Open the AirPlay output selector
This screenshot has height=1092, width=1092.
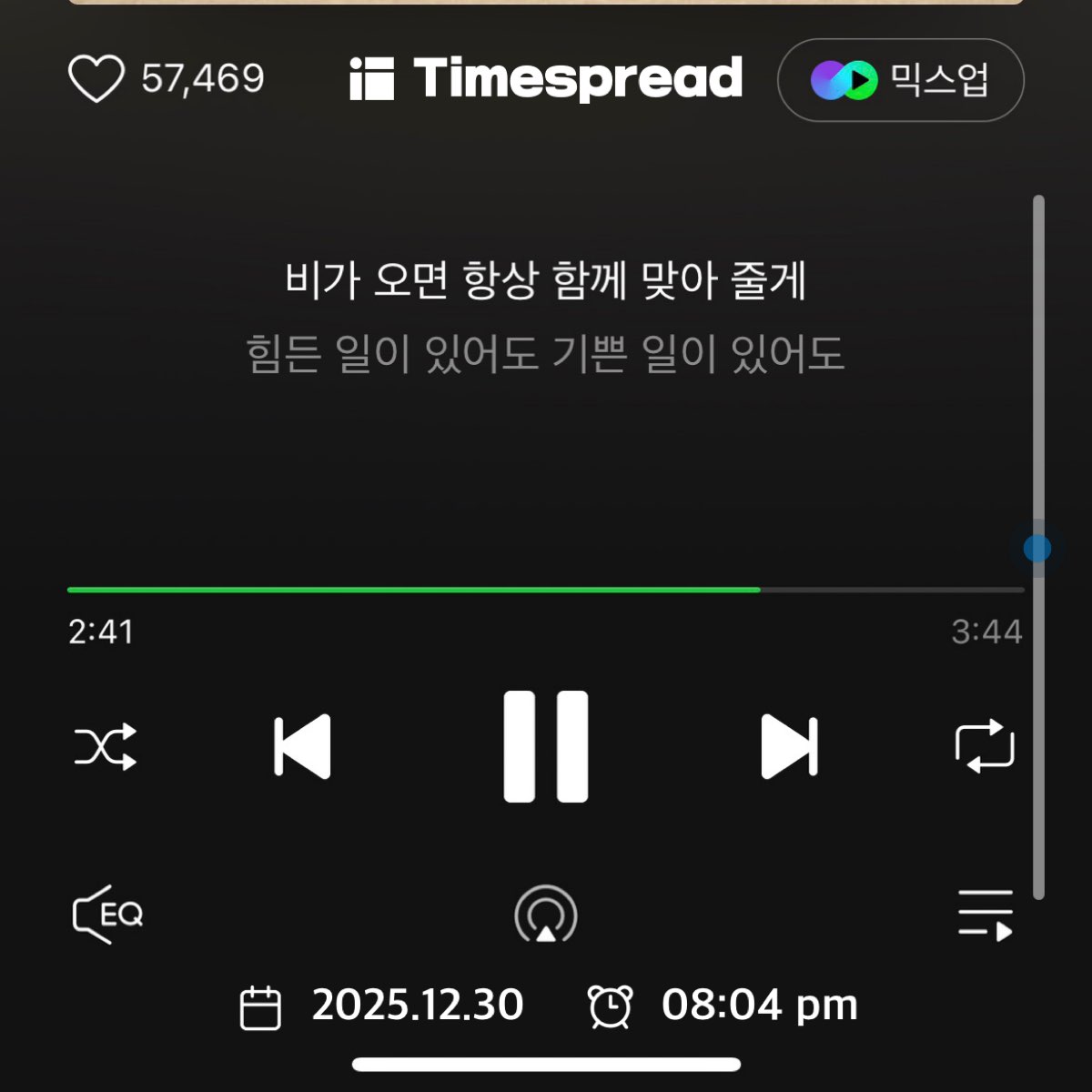(x=546, y=915)
